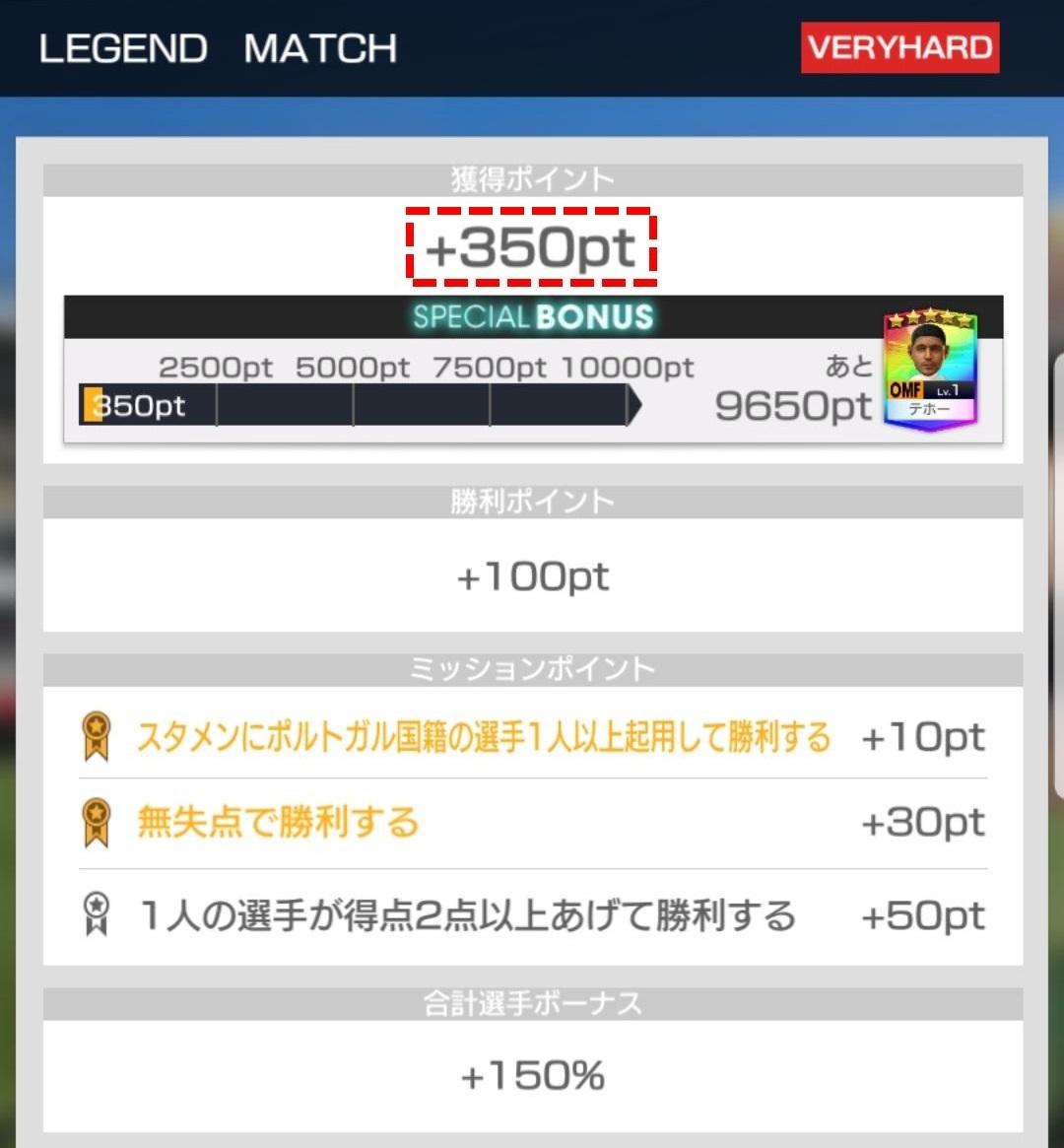Toggle the completed Portugal starter mission row

click(x=532, y=735)
